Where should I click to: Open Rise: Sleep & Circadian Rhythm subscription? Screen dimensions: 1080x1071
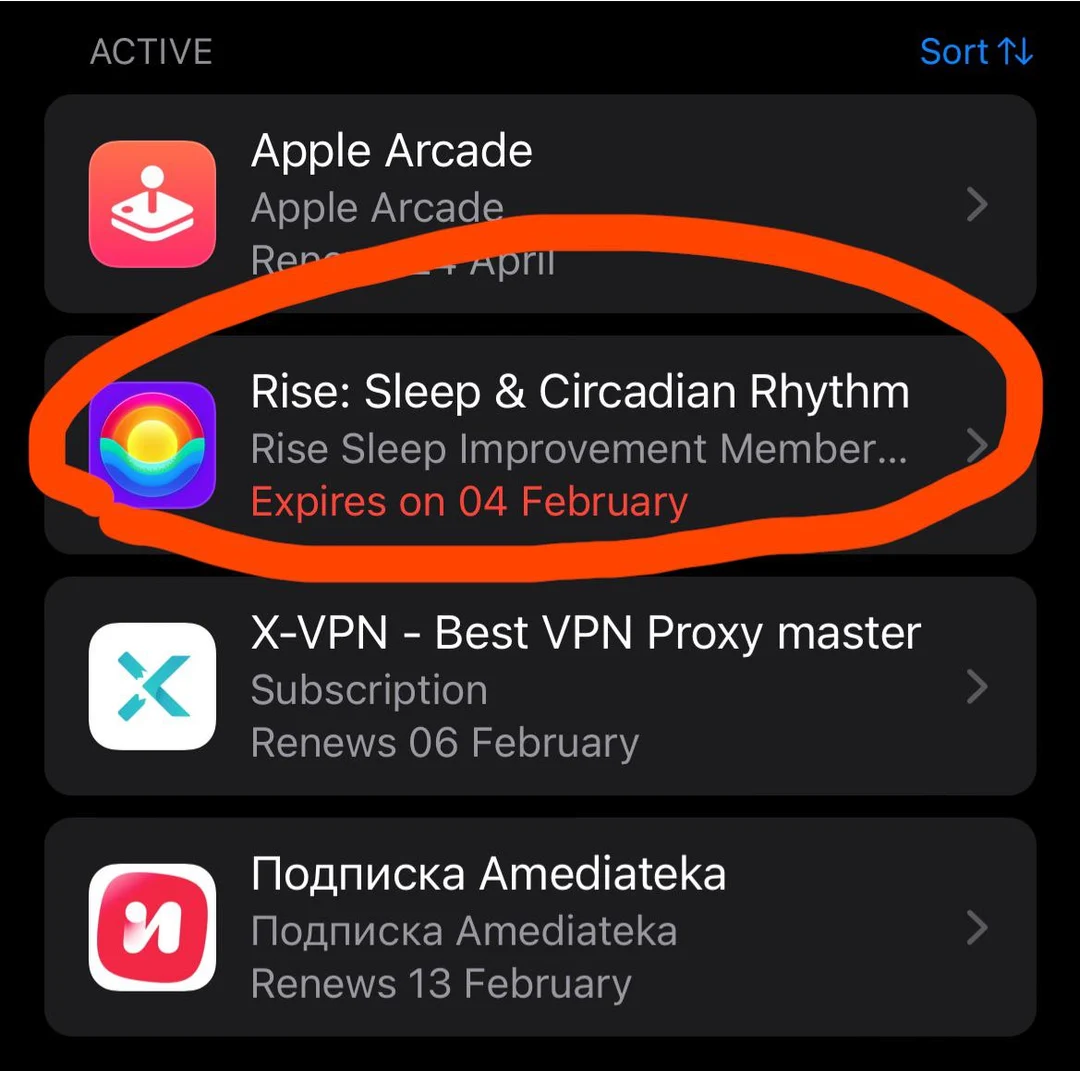click(540, 446)
